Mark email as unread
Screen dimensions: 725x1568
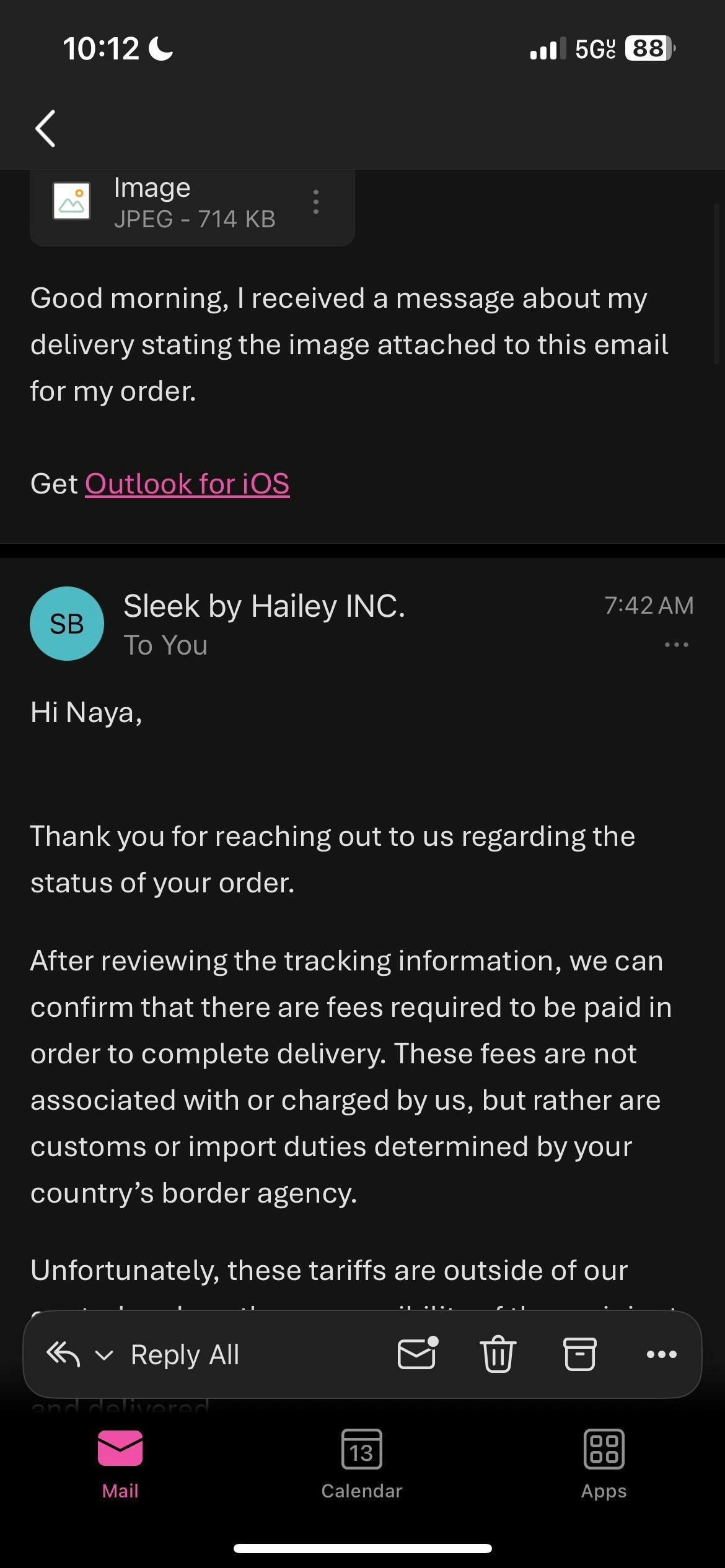point(417,1354)
